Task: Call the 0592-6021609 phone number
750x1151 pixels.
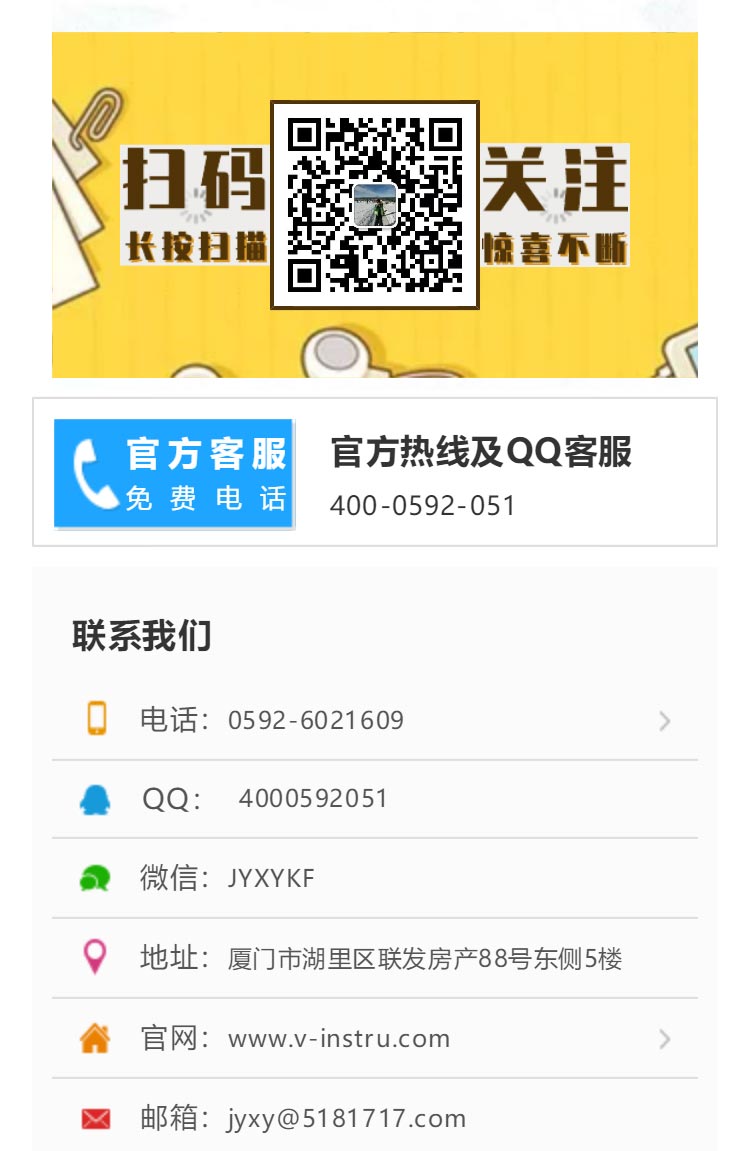Action: click(374, 720)
